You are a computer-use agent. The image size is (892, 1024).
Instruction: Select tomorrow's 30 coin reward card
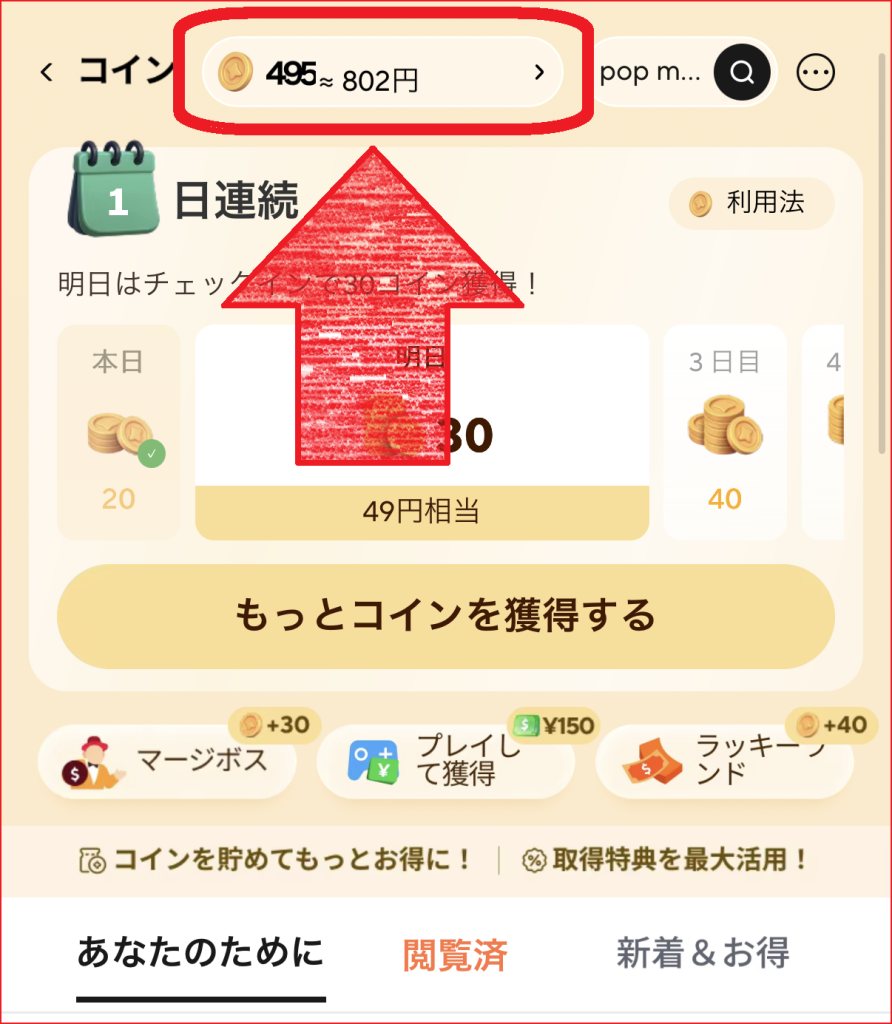tap(421, 432)
